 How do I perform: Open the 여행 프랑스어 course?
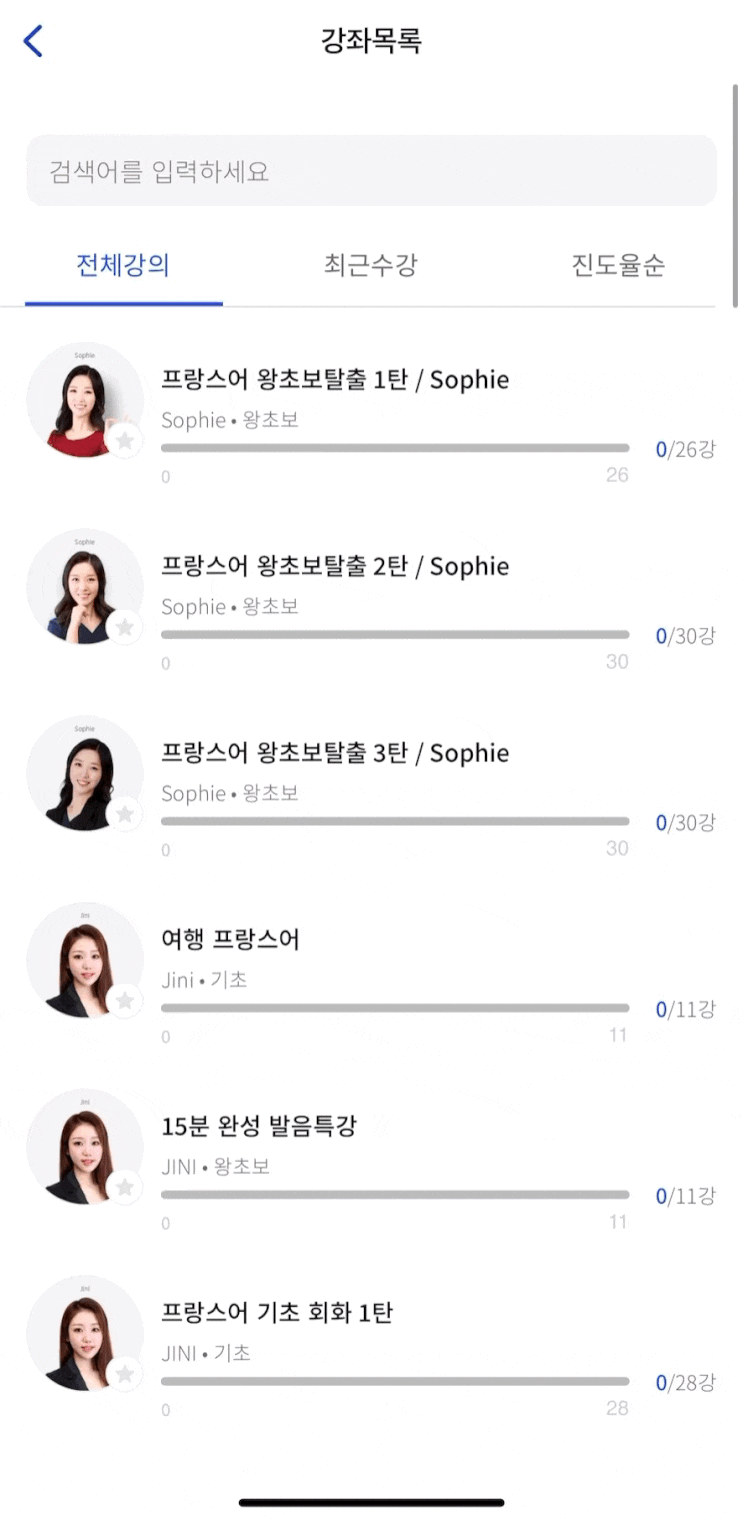(231, 940)
